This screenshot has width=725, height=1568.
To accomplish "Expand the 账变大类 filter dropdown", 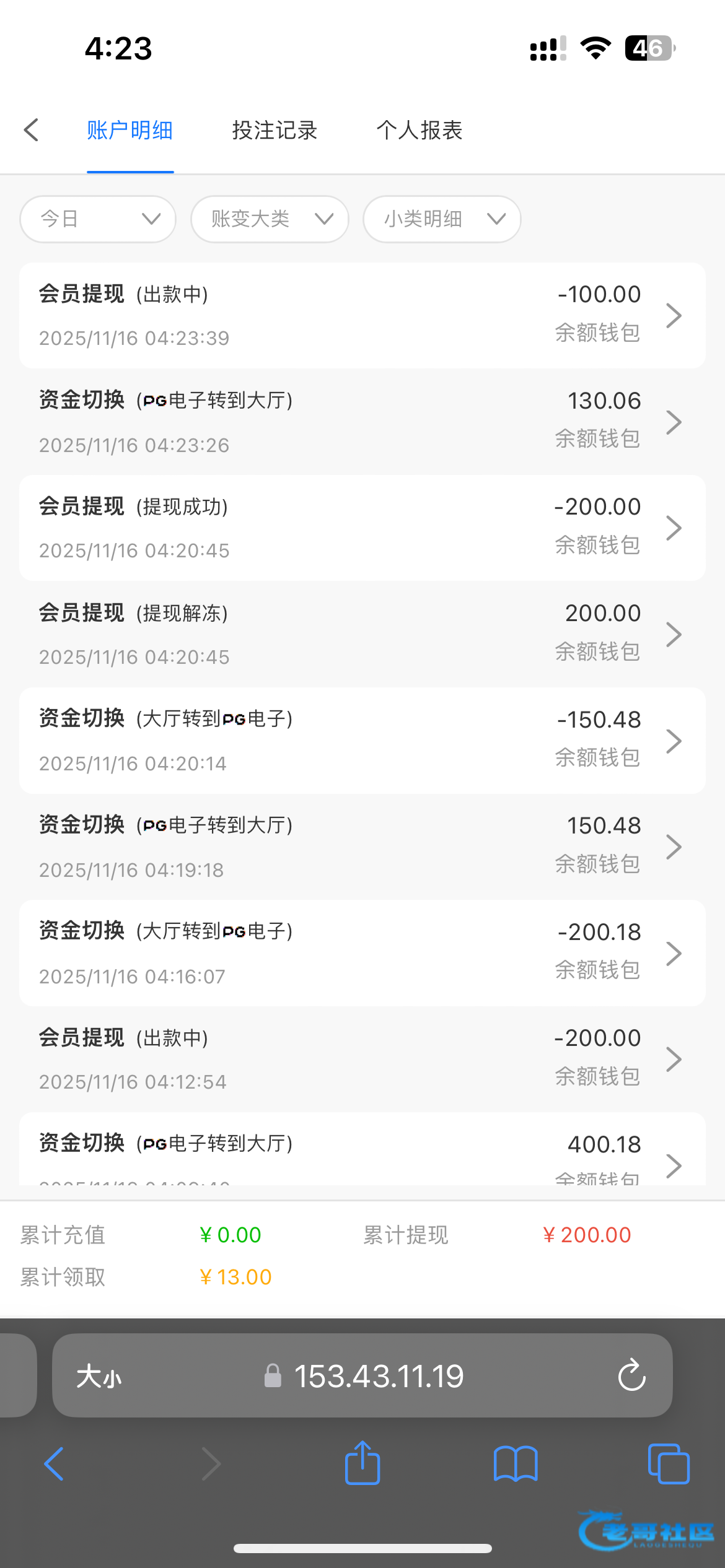I will (x=270, y=219).
